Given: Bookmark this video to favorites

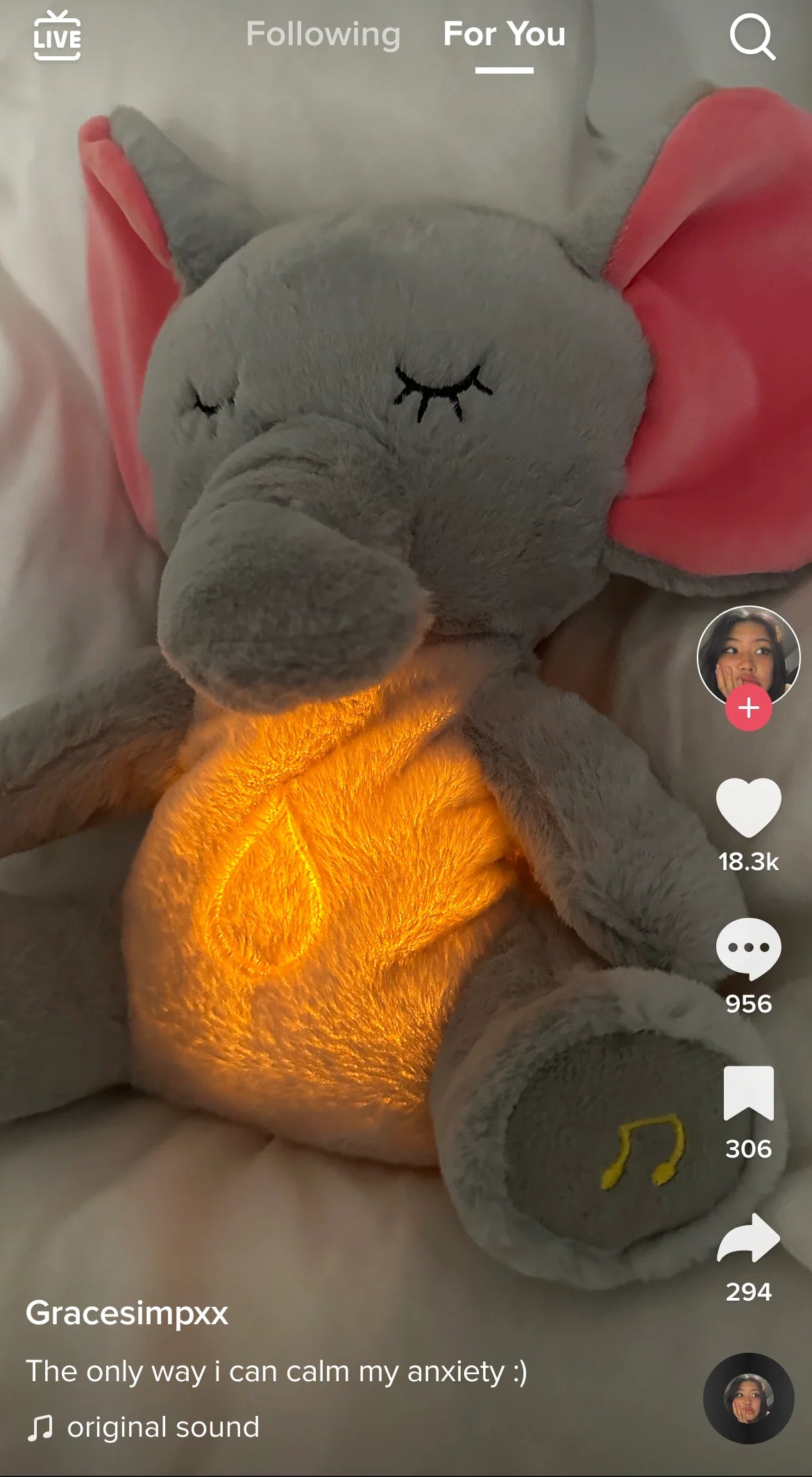Looking at the screenshot, I should click(x=748, y=1093).
